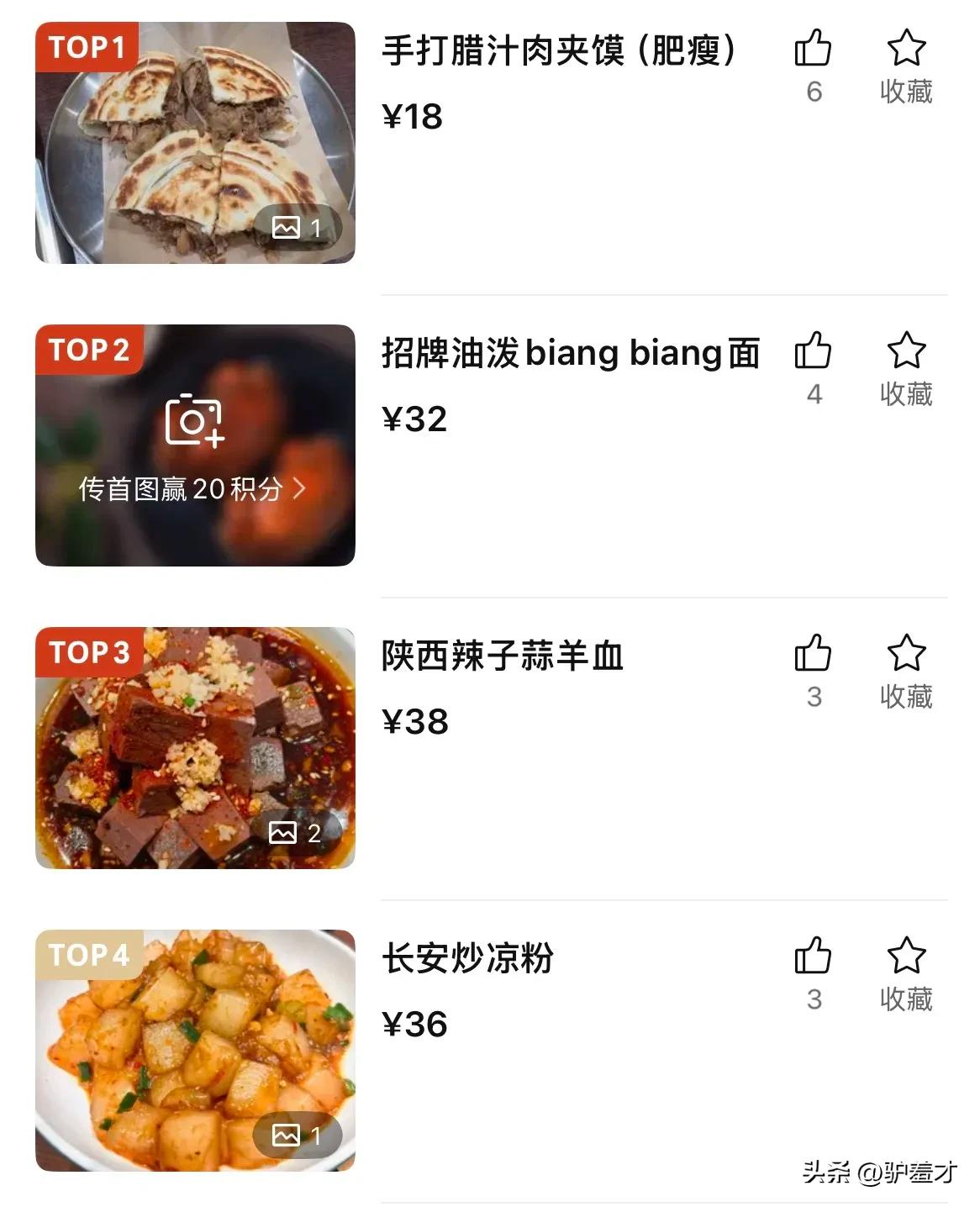Image resolution: width=980 pixels, height=1207 pixels.
Task: Tap the star to collect 陕西辣子蒜羊血
Action: (x=906, y=653)
